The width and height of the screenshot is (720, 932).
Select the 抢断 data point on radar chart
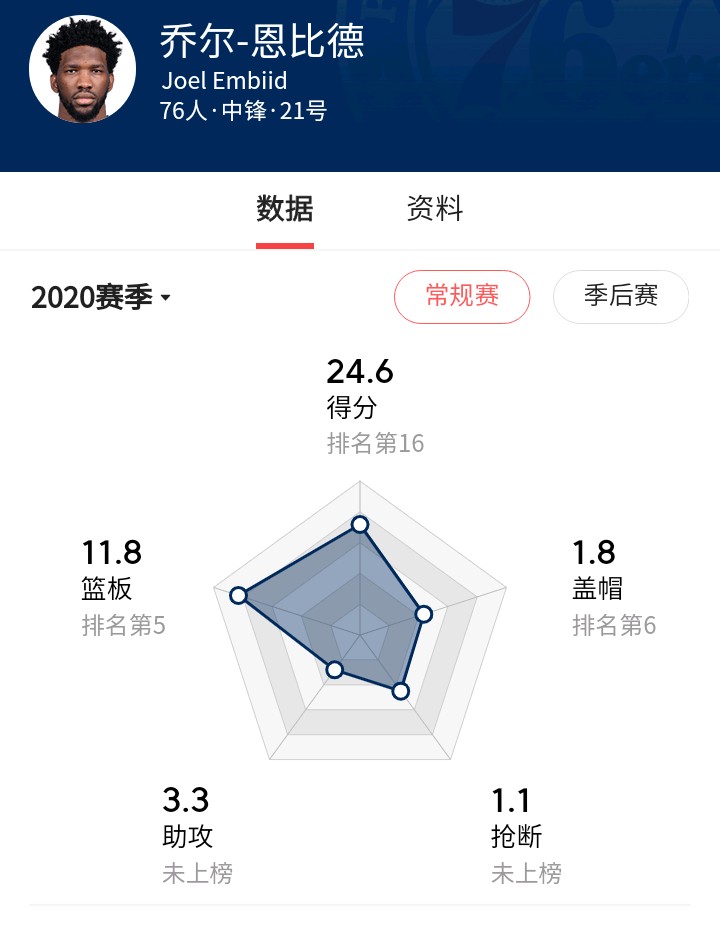tap(402, 689)
